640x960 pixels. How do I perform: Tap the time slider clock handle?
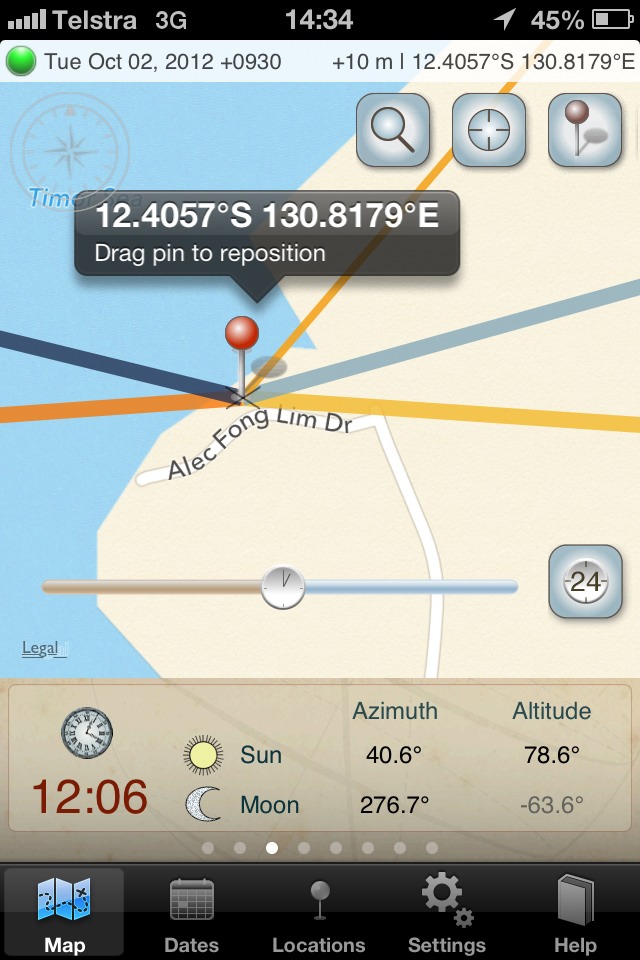[x=283, y=586]
